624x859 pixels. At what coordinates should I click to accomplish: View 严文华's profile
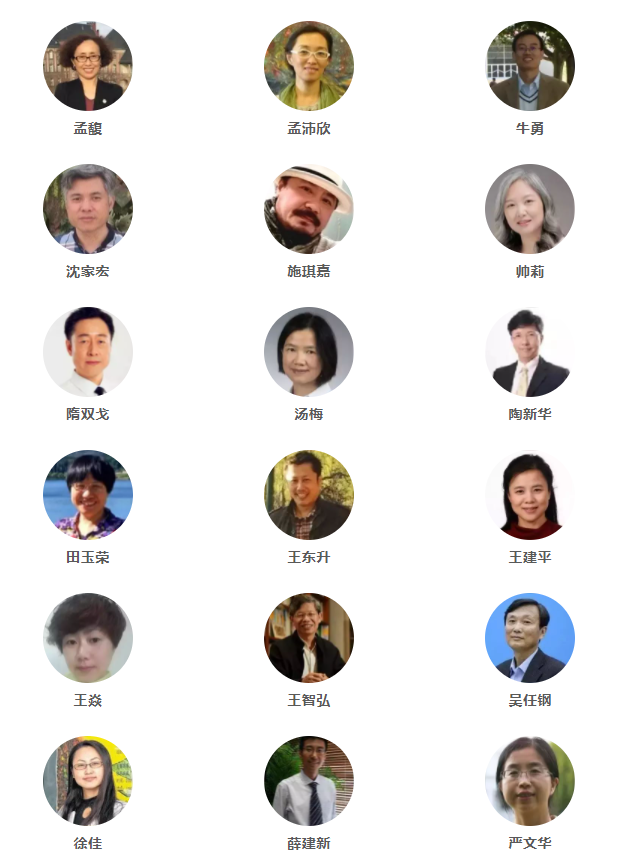click(x=530, y=781)
